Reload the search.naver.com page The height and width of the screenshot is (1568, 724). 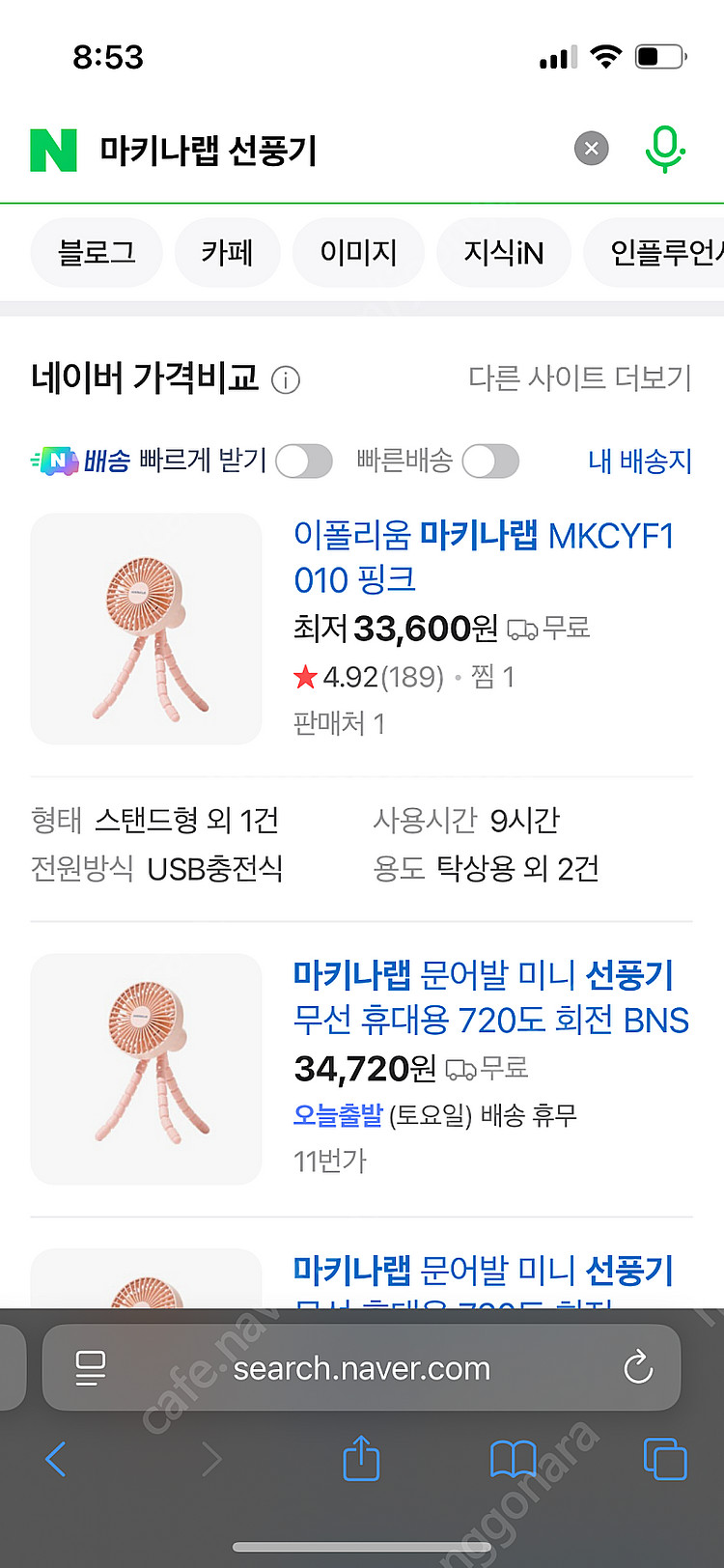click(638, 1367)
